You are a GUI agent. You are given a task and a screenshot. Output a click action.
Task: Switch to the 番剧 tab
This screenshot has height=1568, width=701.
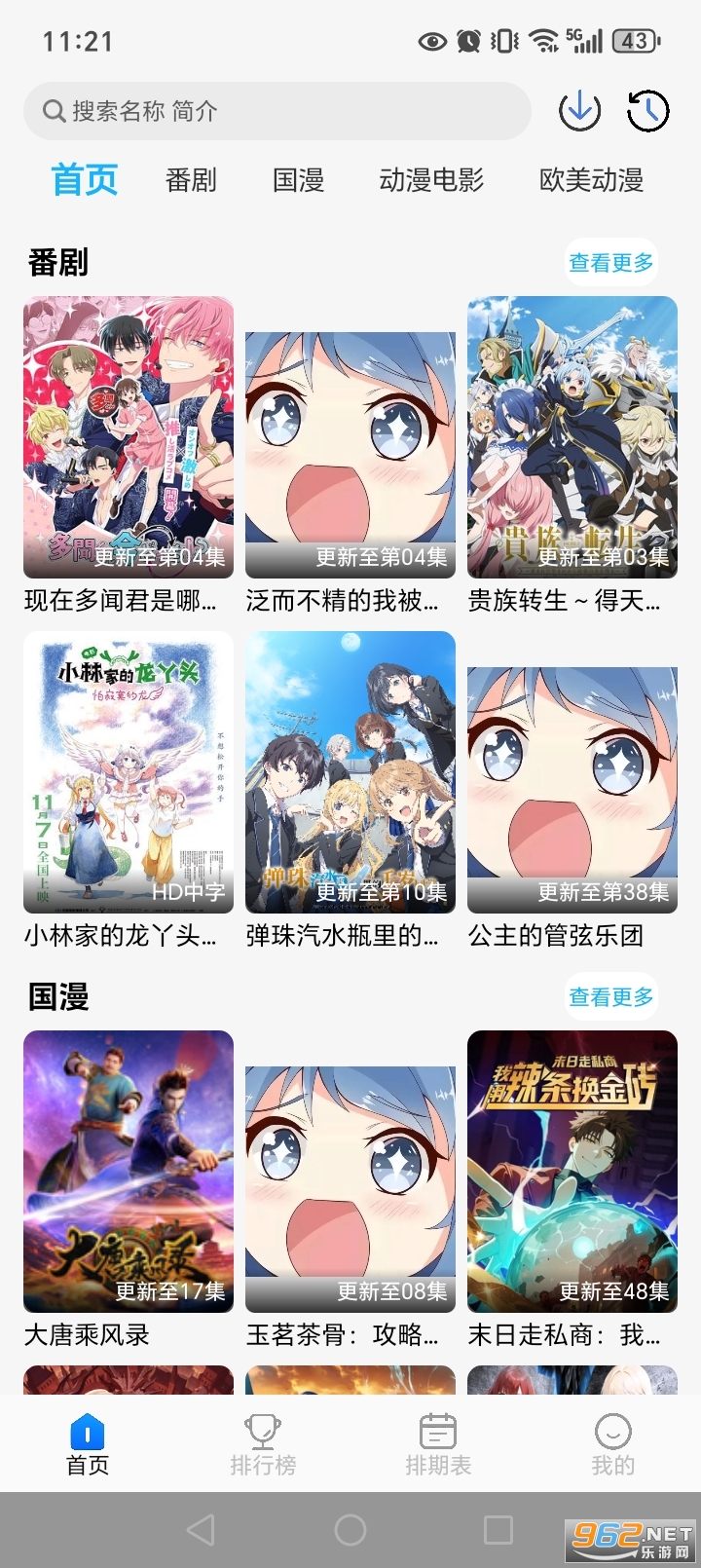pyautogui.click(x=191, y=180)
